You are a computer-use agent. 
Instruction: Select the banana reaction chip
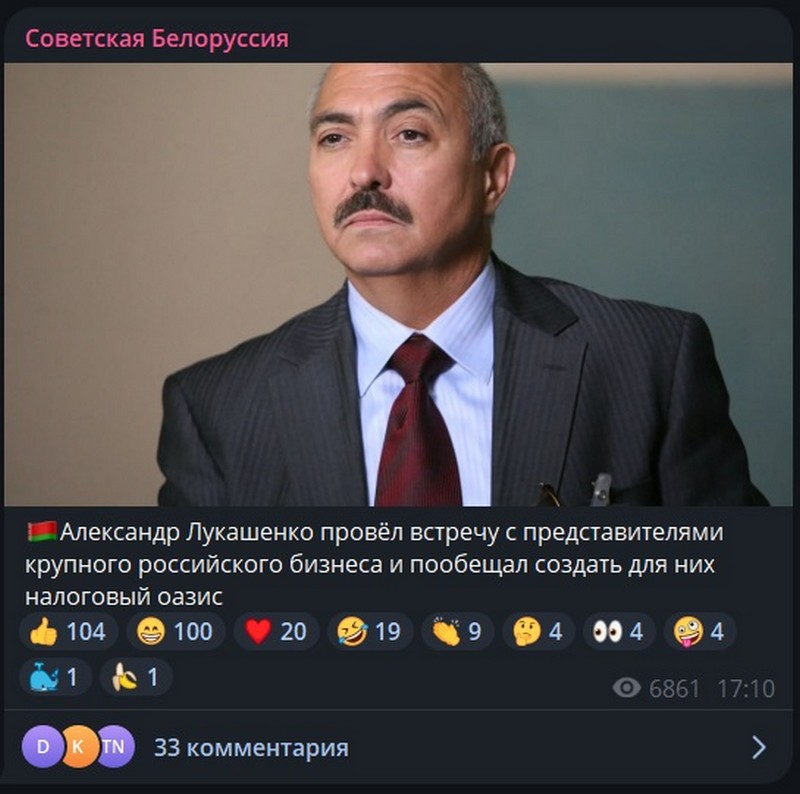[135, 678]
